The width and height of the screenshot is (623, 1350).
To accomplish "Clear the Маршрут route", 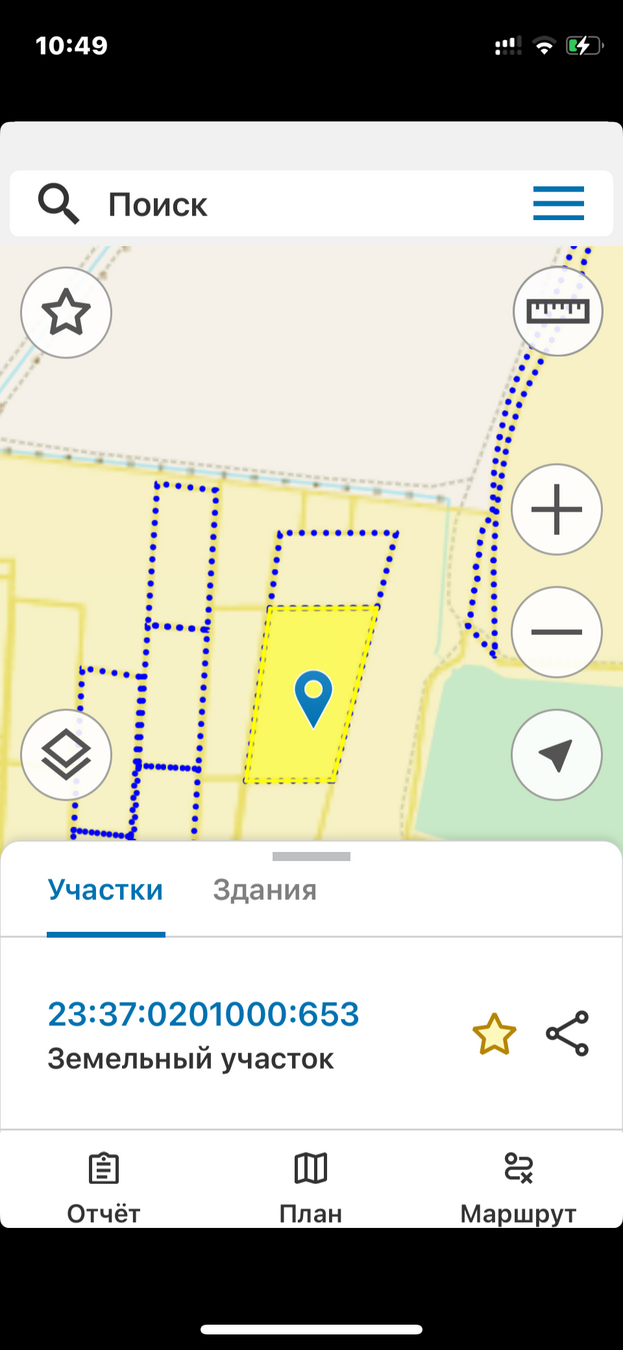I will [518, 1187].
